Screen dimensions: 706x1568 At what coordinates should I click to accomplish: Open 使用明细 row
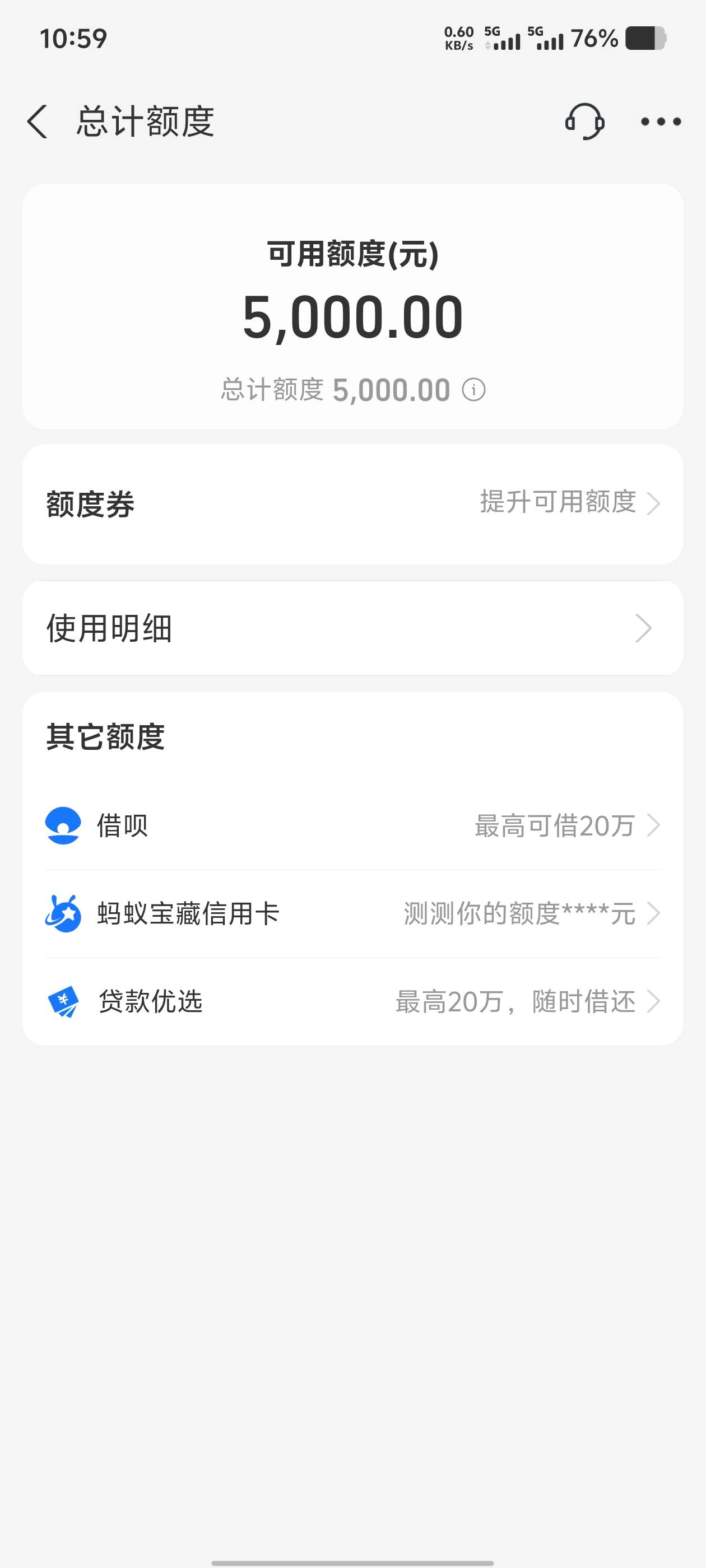352,628
